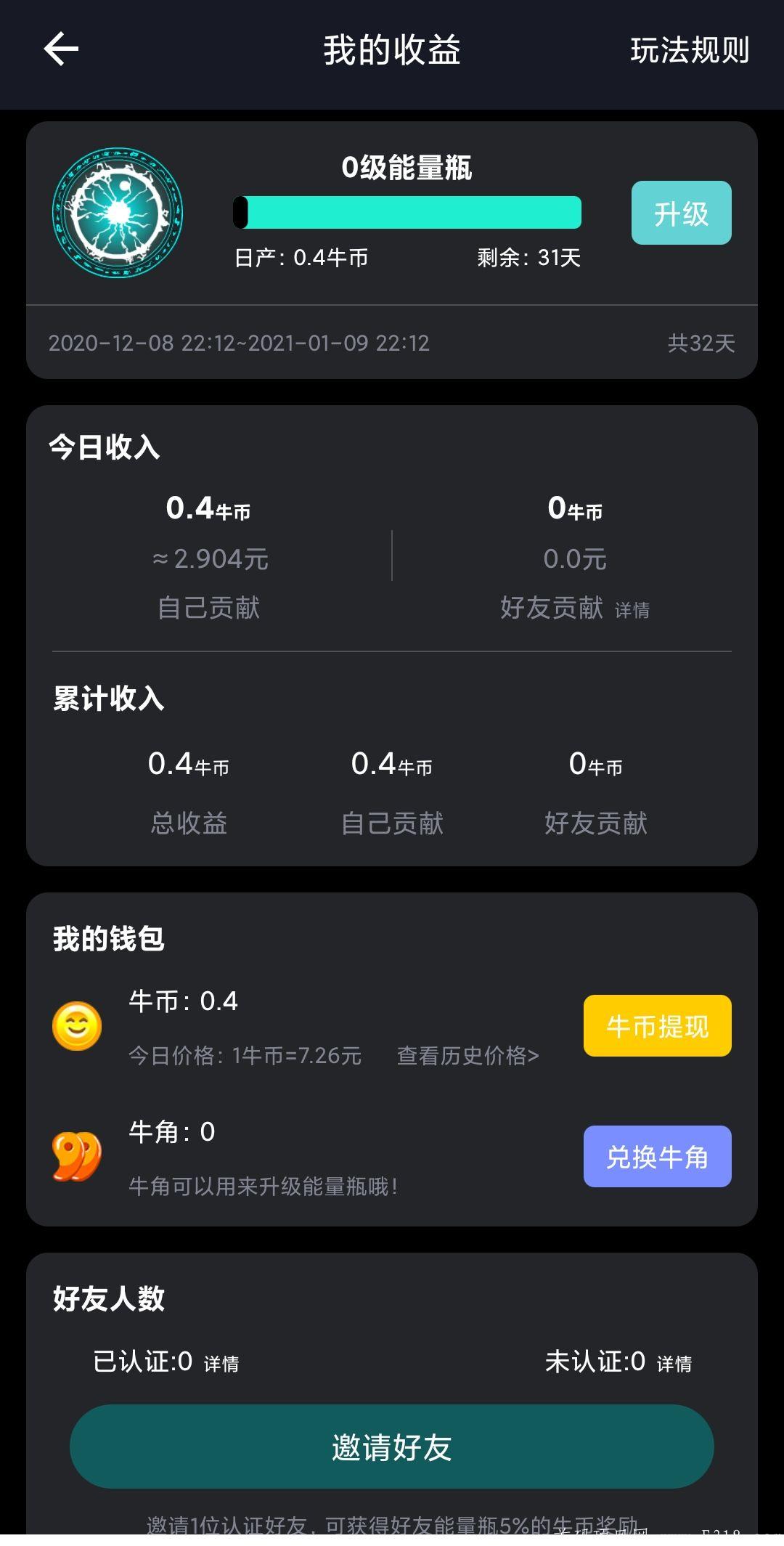Withdraw coins with 牛币提现
784x1546 pixels.
pos(657,1025)
